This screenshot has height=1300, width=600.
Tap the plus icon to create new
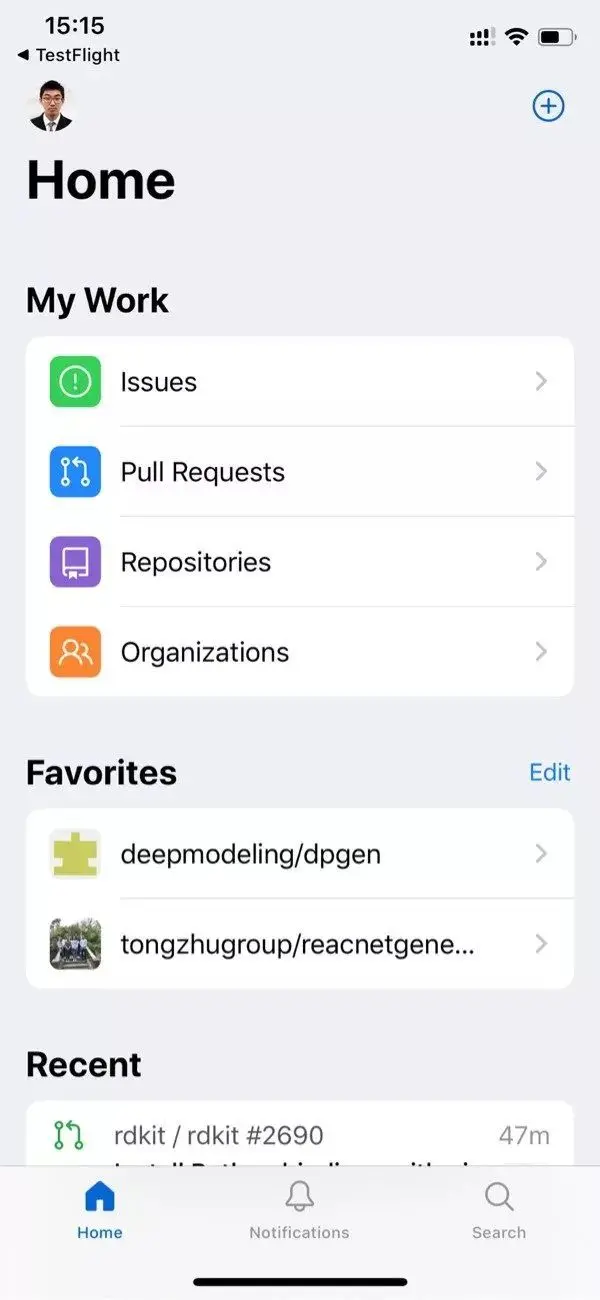[548, 106]
